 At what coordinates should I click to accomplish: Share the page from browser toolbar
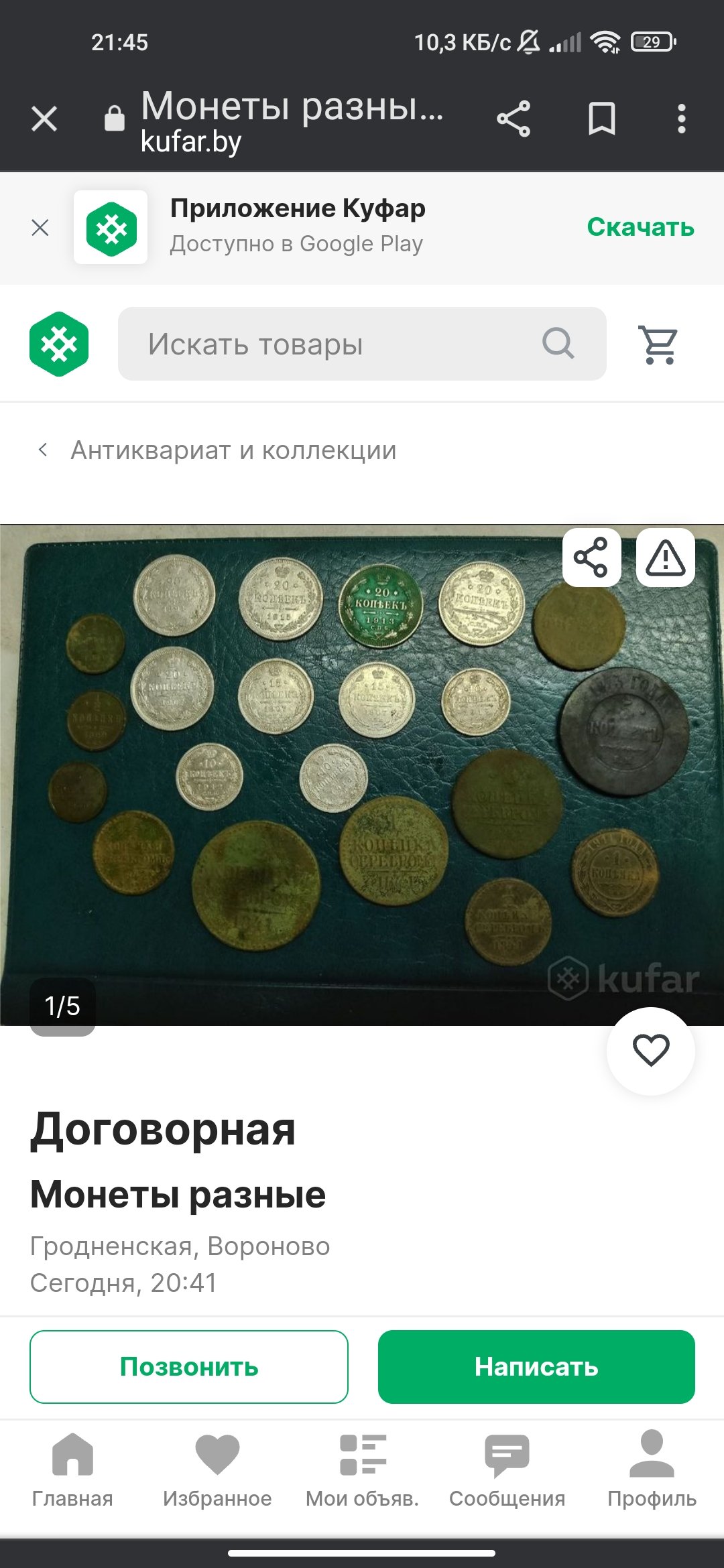514,119
